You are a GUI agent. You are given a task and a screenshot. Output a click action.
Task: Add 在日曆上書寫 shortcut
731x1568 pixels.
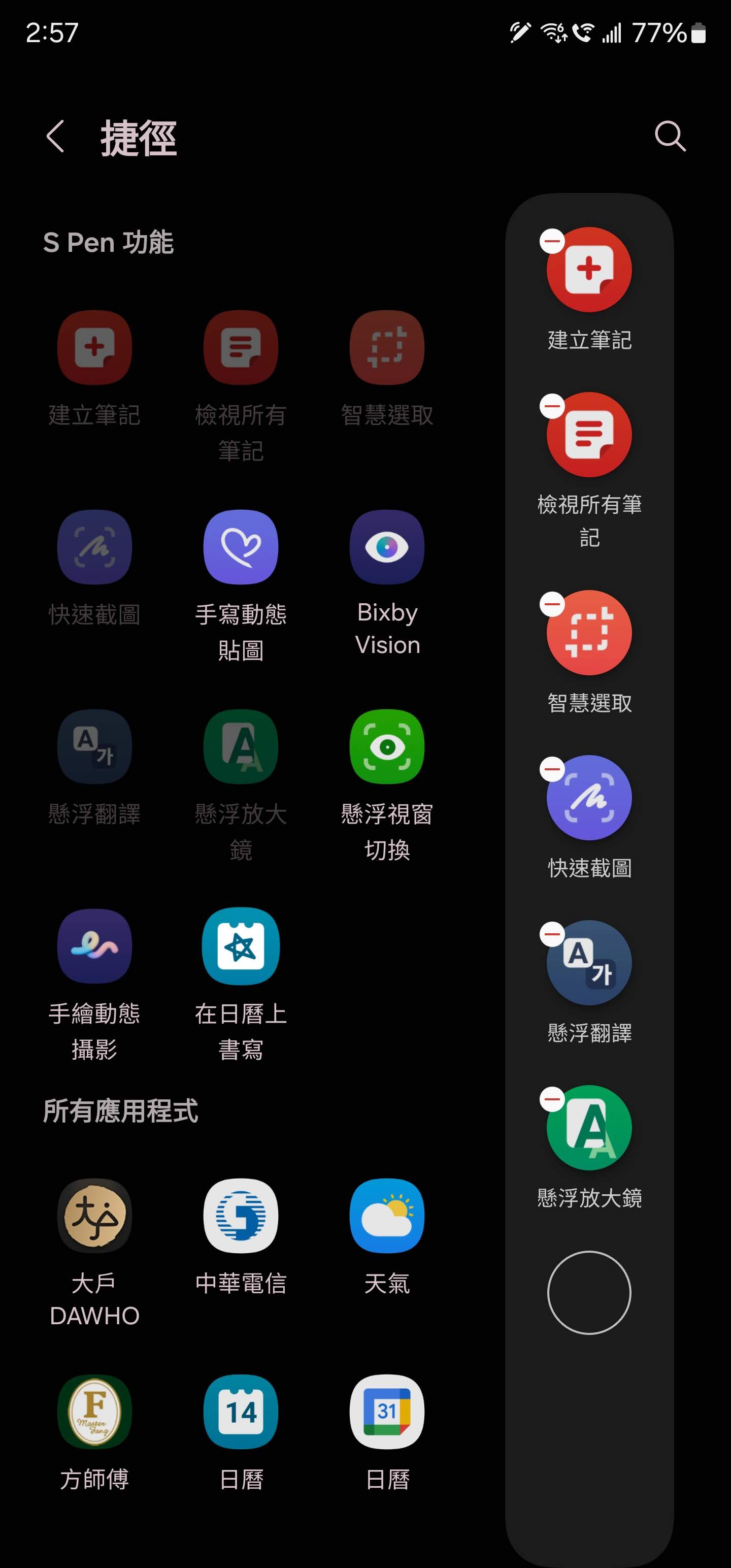(241, 946)
